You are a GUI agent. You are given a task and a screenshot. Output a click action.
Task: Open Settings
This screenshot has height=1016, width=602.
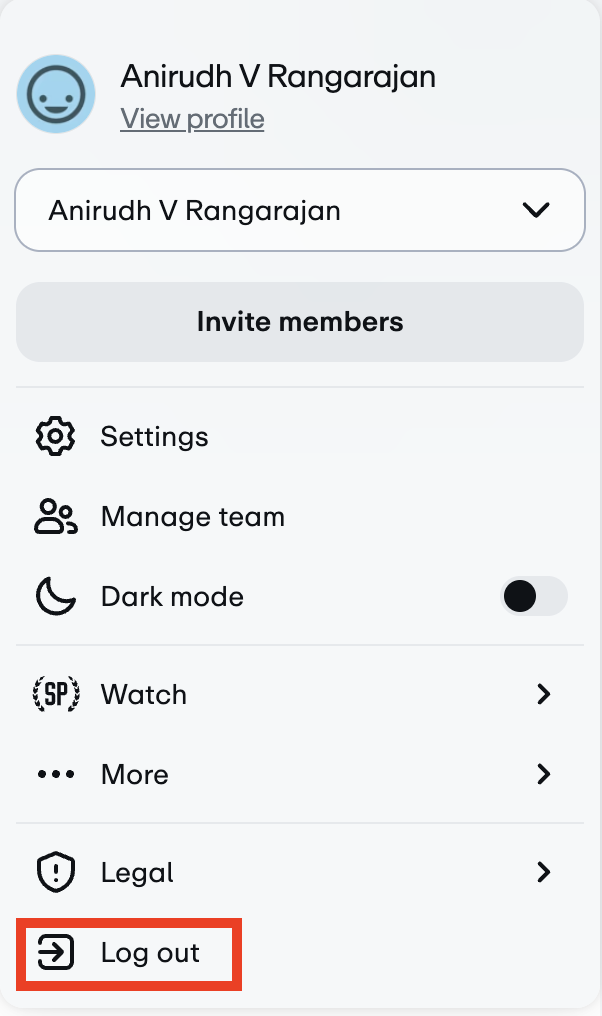click(x=154, y=437)
